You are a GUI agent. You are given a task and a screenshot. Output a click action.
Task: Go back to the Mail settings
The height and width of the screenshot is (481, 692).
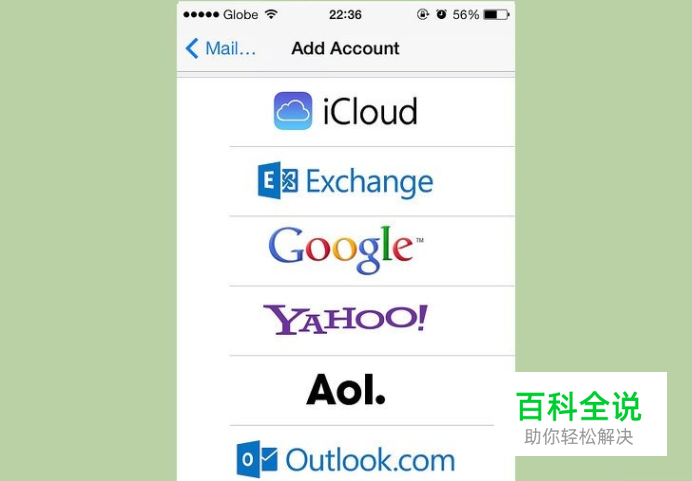(220, 48)
